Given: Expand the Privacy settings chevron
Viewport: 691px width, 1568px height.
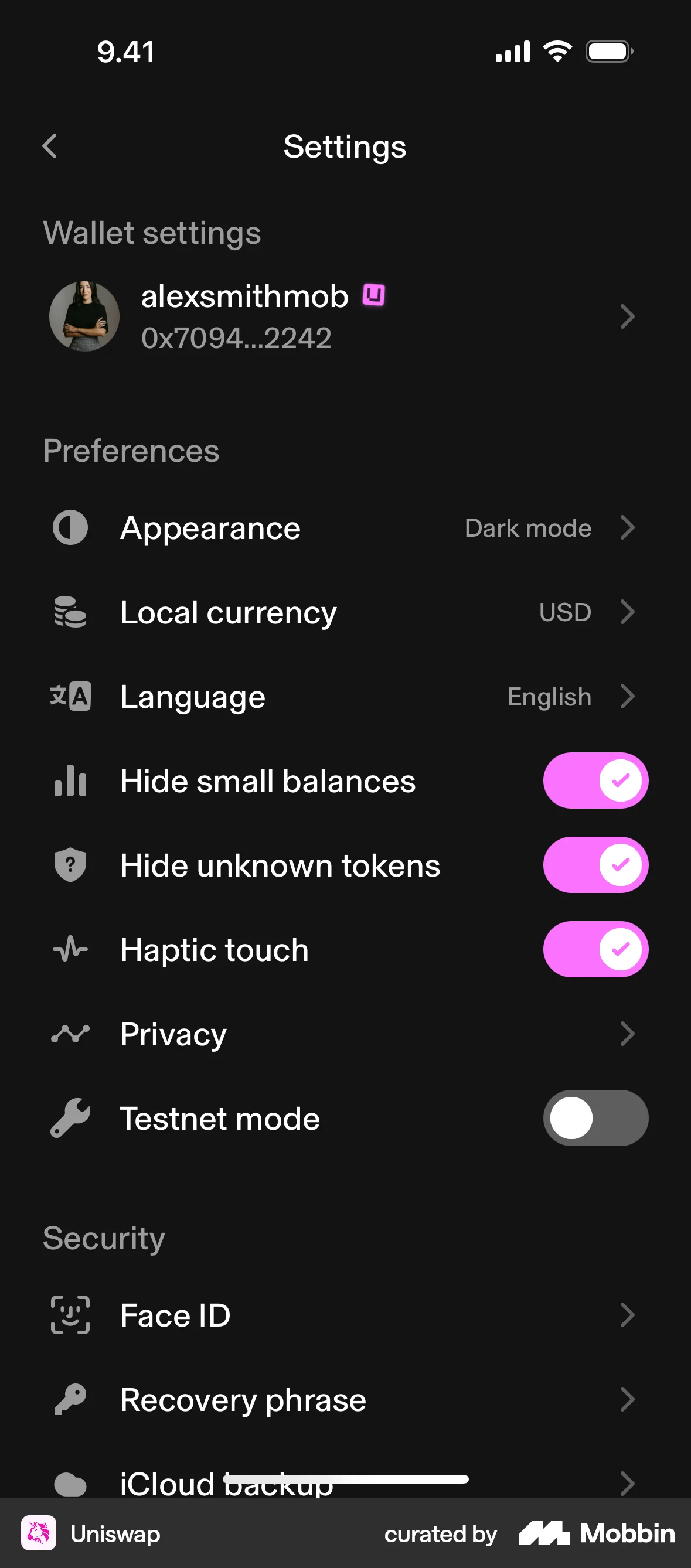Looking at the screenshot, I should pos(628,1034).
